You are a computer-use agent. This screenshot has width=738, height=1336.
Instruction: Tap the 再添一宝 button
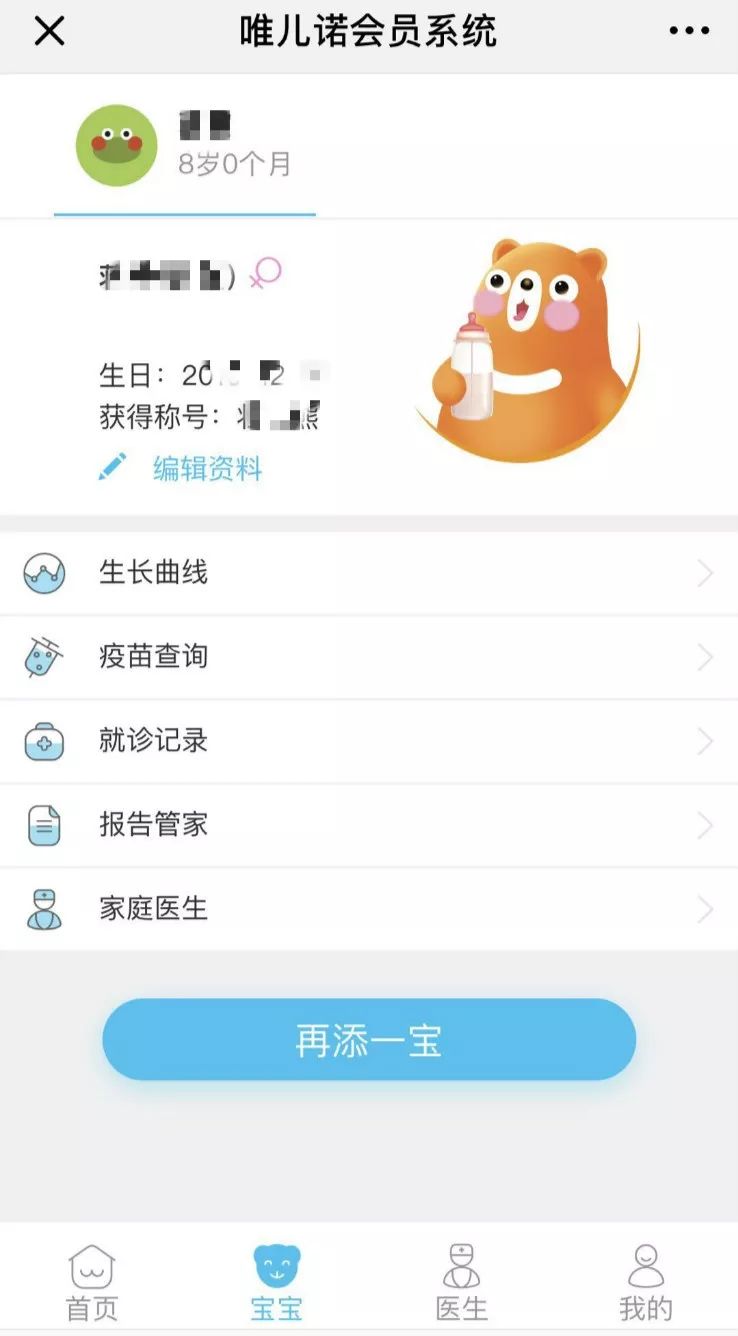point(369,1039)
